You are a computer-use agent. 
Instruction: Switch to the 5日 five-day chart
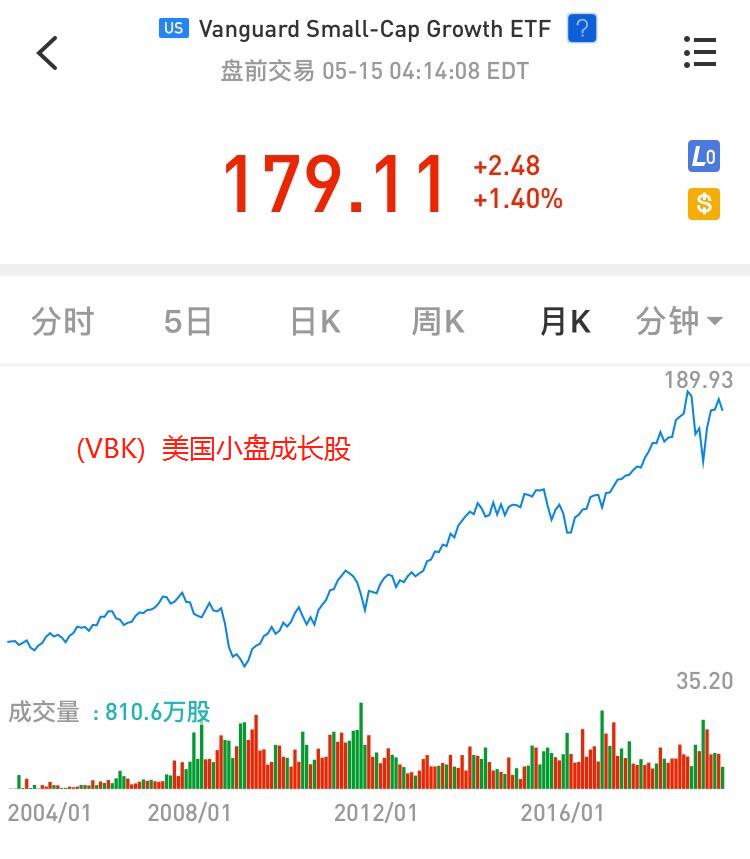(x=186, y=321)
